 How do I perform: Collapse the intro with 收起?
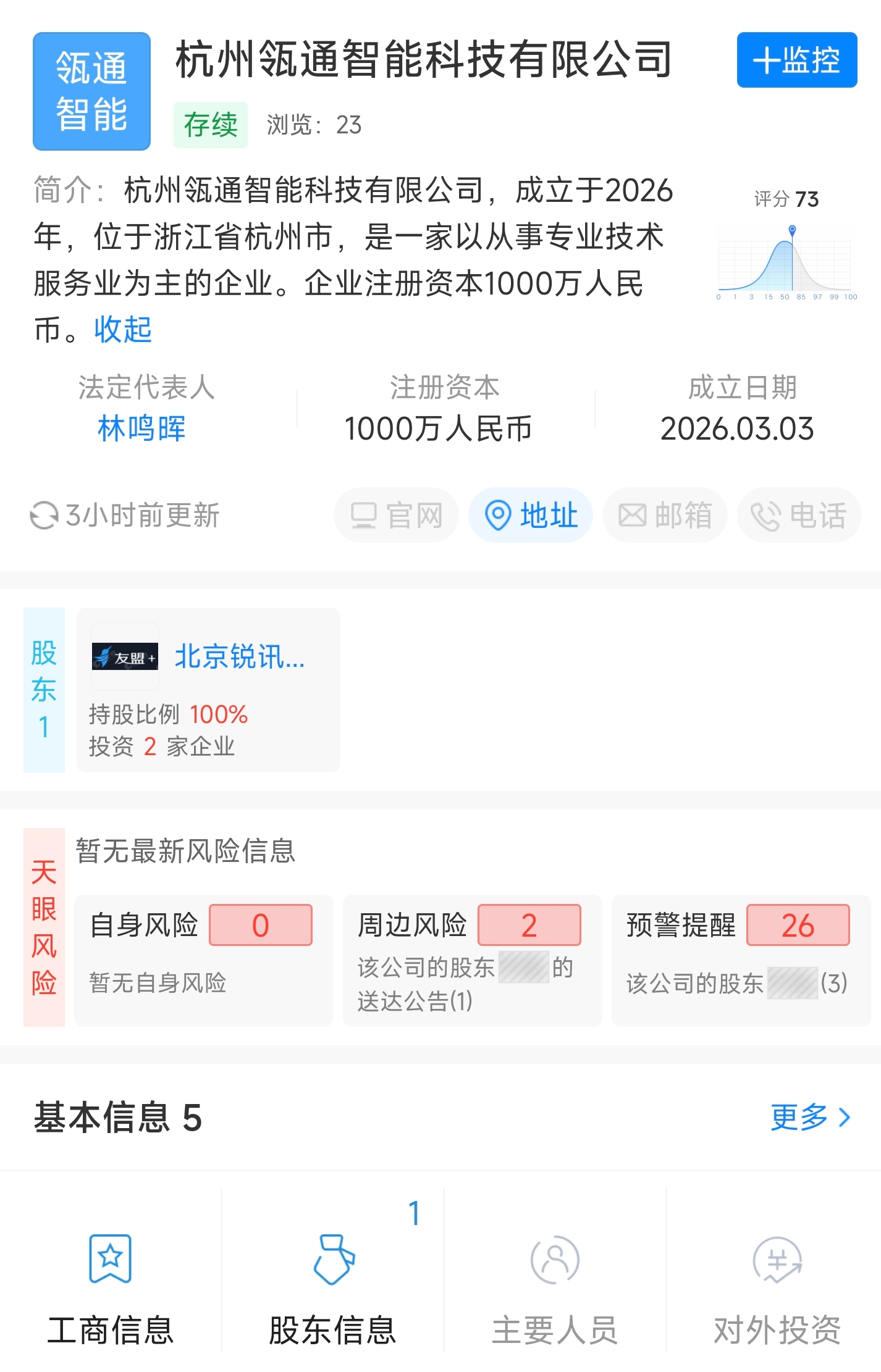point(123,330)
